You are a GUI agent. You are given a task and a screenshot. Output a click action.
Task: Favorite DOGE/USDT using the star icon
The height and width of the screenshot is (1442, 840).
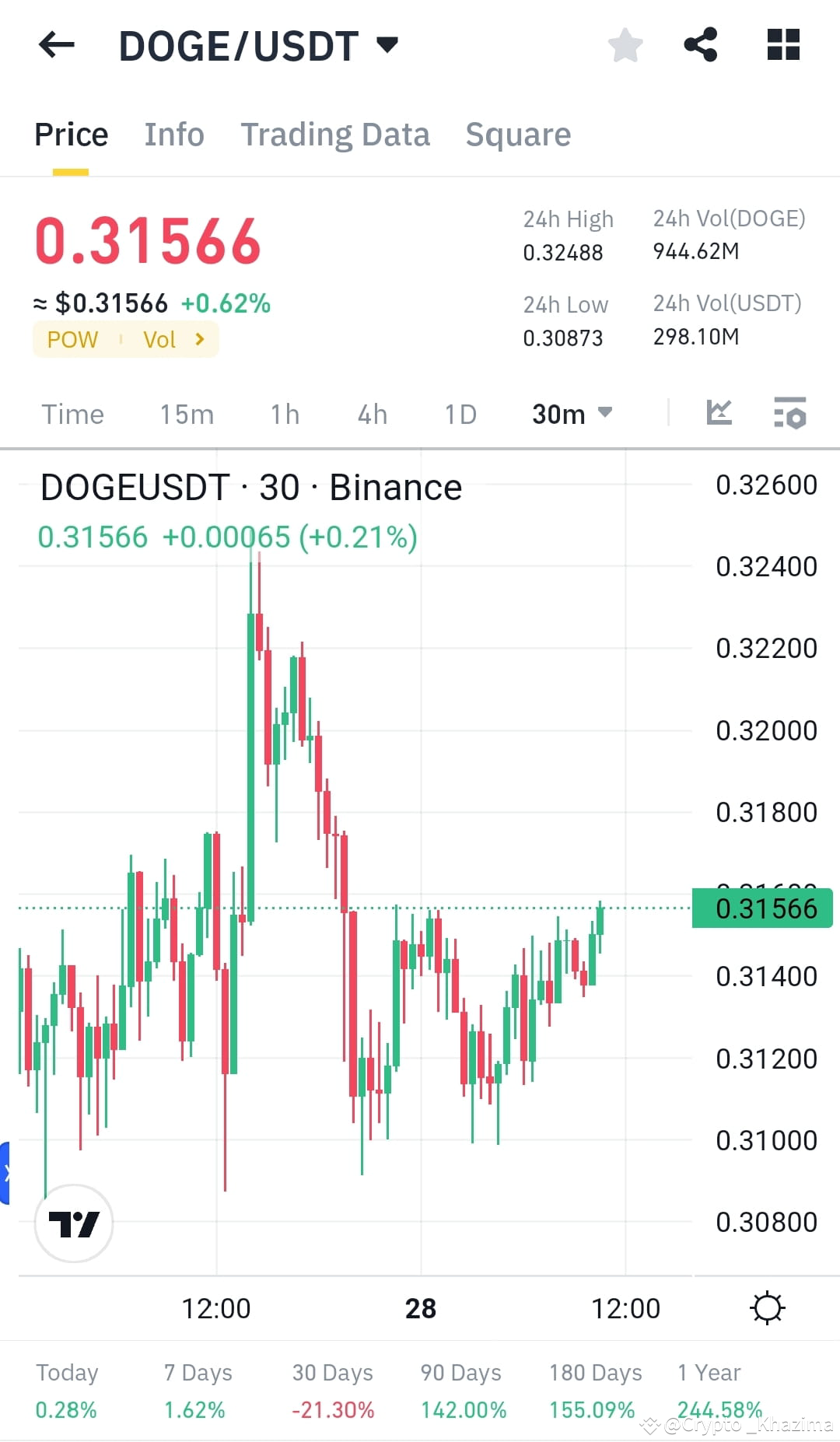[x=625, y=45]
